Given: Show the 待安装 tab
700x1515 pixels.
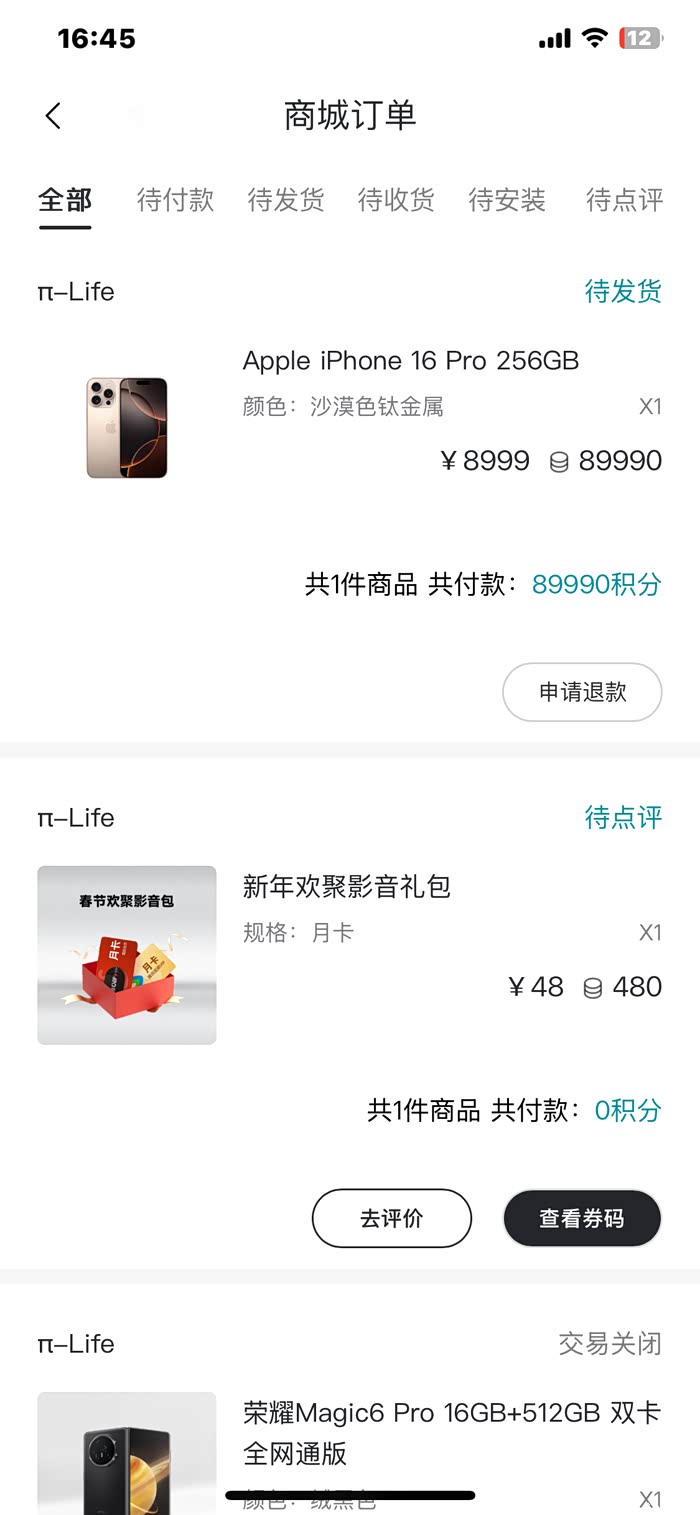Looking at the screenshot, I should coord(507,200).
